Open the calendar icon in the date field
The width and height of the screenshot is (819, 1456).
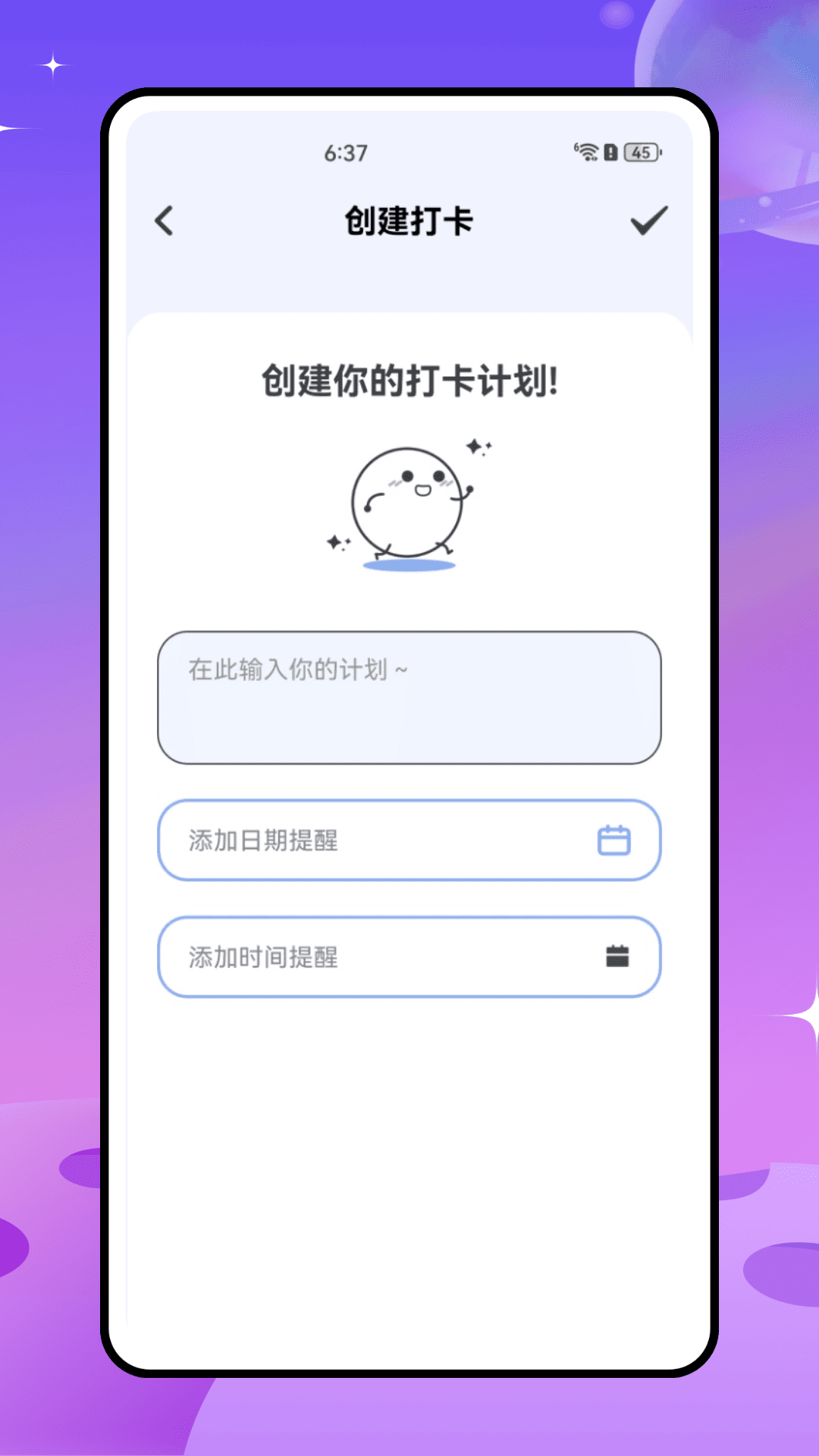(613, 840)
